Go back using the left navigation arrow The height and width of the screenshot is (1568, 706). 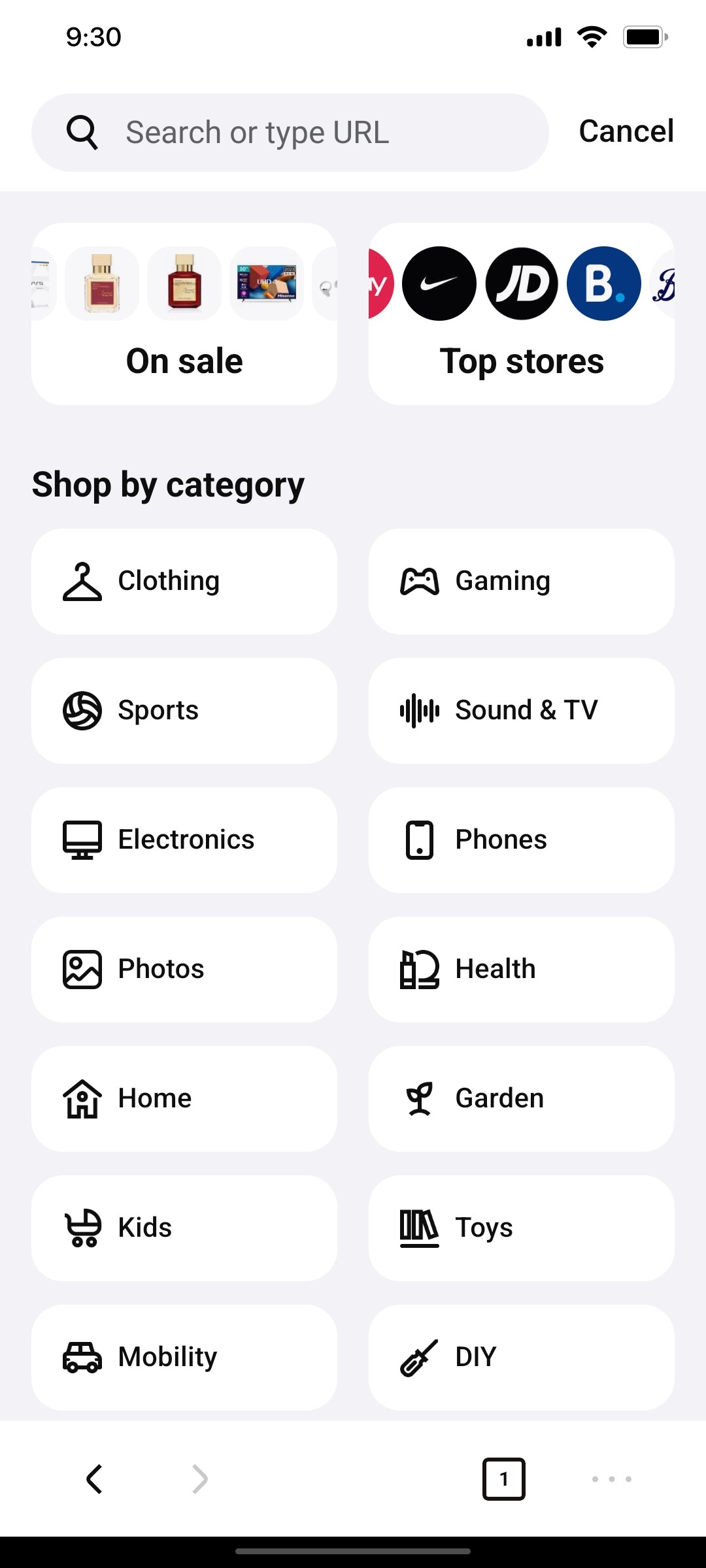pyautogui.click(x=94, y=1480)
